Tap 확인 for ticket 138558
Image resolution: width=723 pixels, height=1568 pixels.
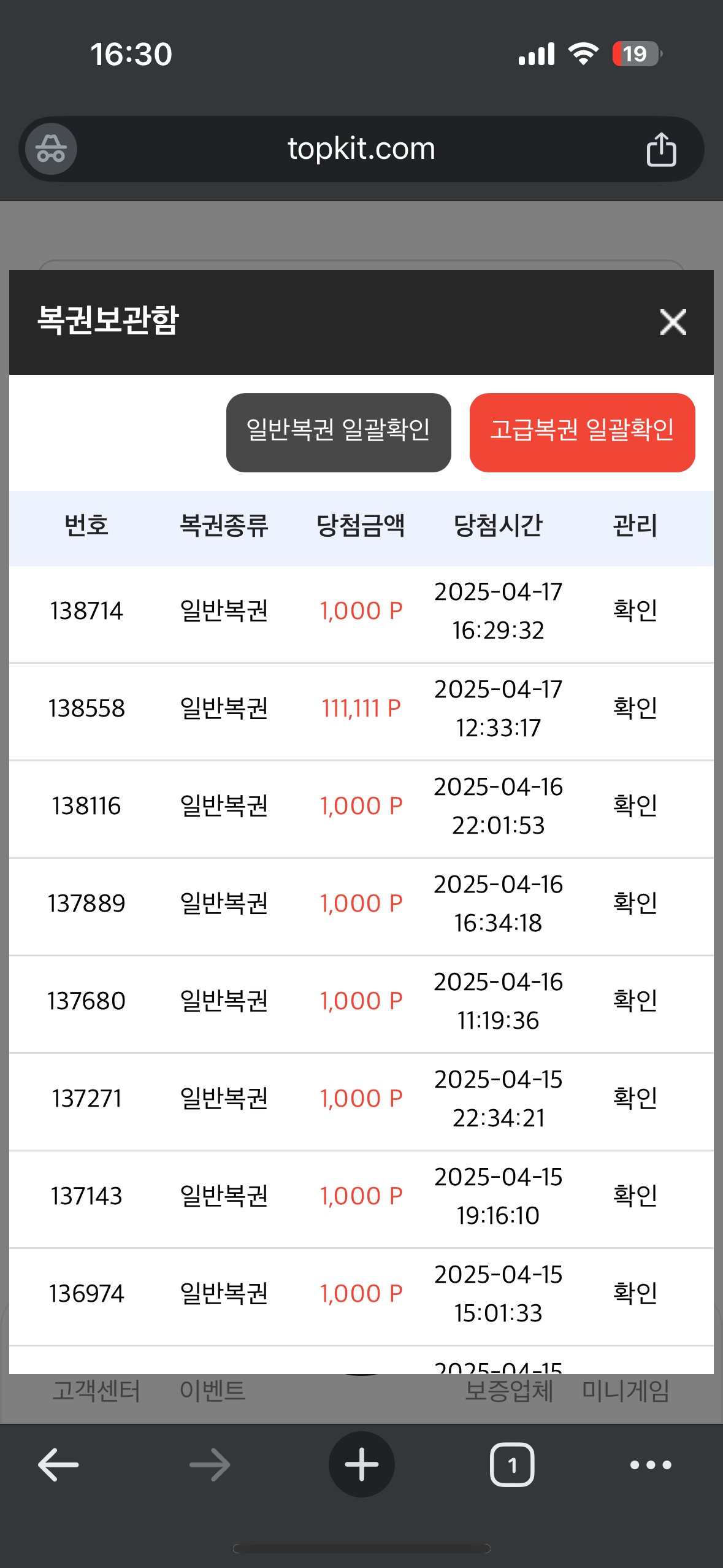pyautogui.click(x=635, y=709)
